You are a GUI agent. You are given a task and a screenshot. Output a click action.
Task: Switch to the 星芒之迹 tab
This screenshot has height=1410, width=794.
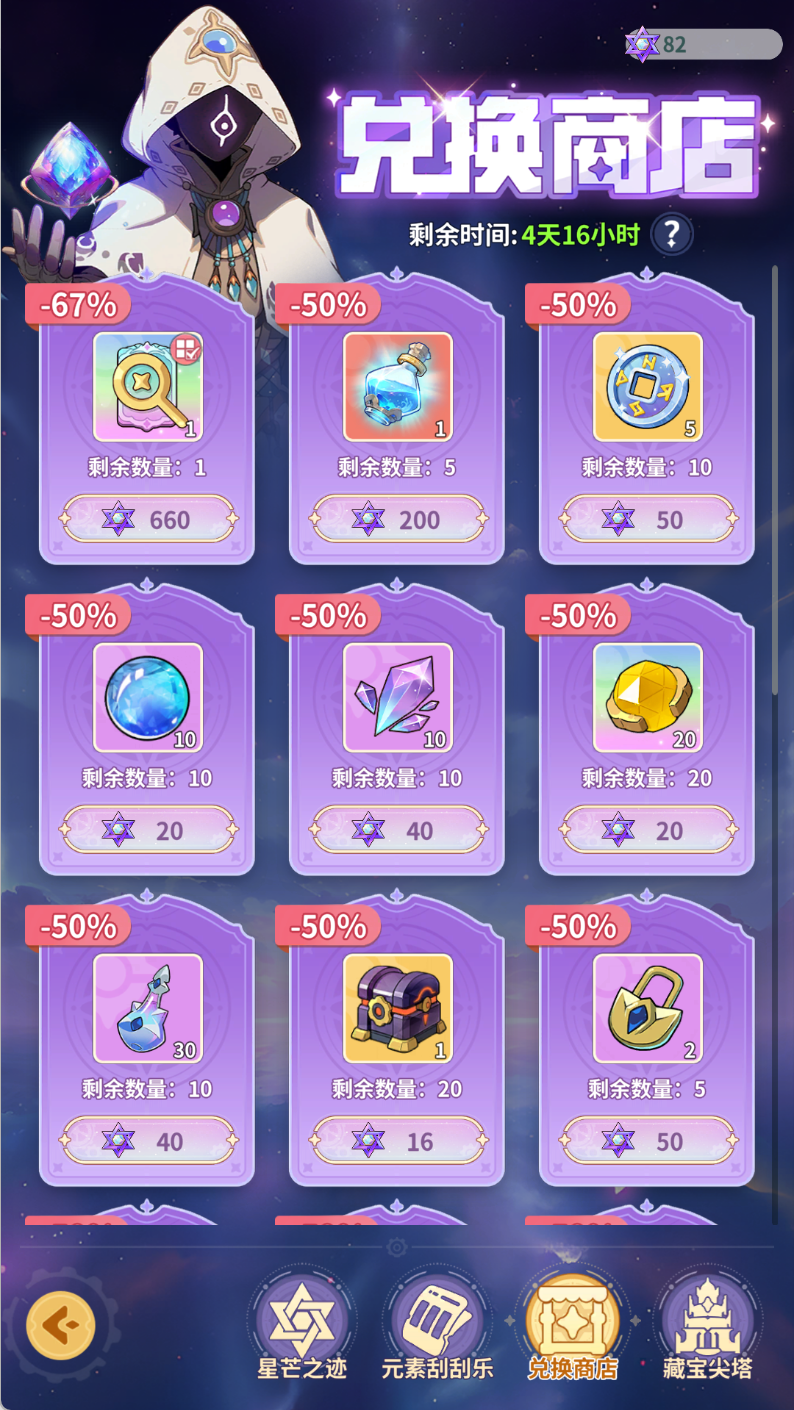pyautogui.click(x=301, y=1328)
